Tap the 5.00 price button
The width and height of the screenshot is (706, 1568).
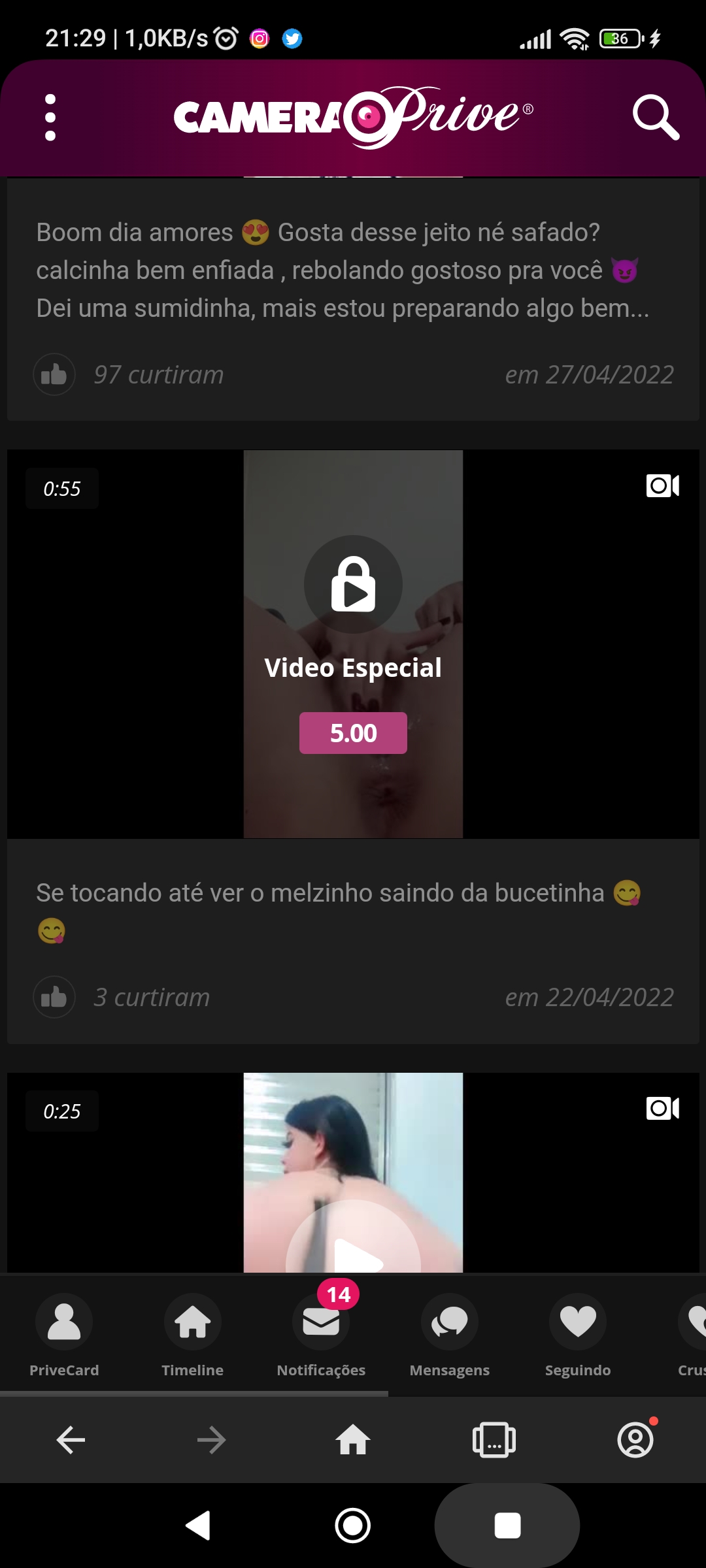[x=353, y=733]
